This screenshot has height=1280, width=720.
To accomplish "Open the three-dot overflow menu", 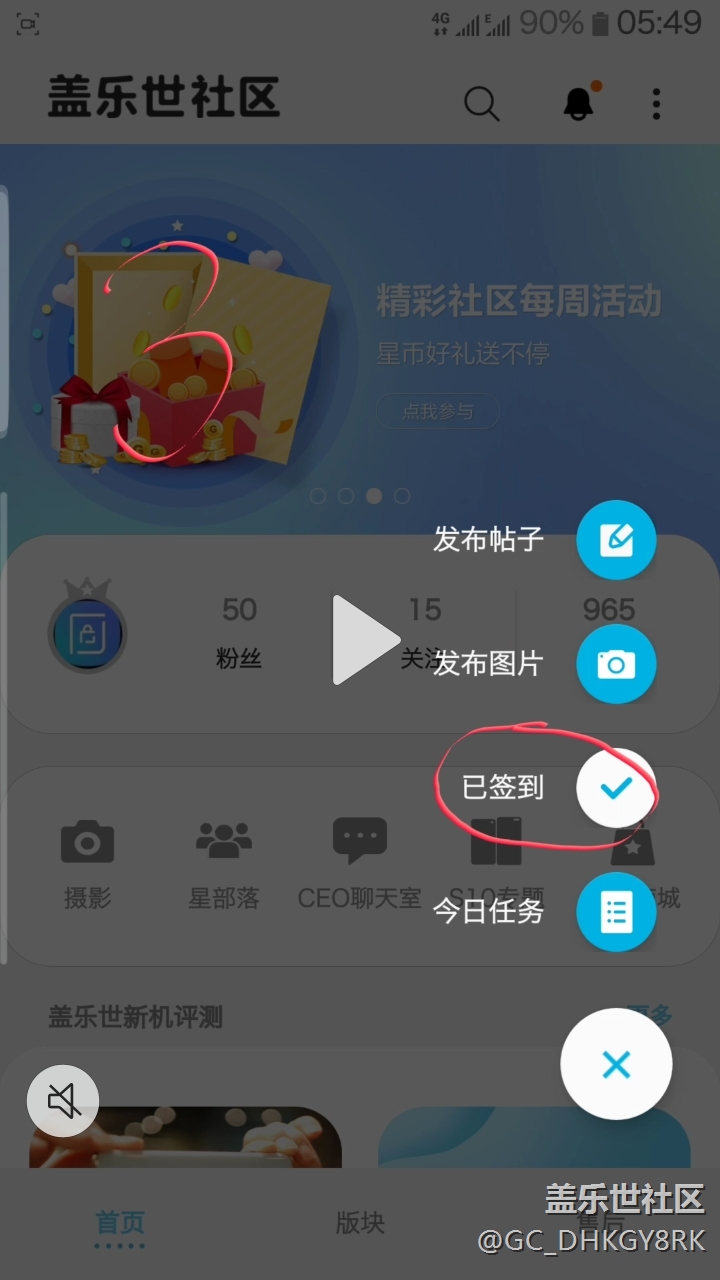I will click(x=656, y=103).
